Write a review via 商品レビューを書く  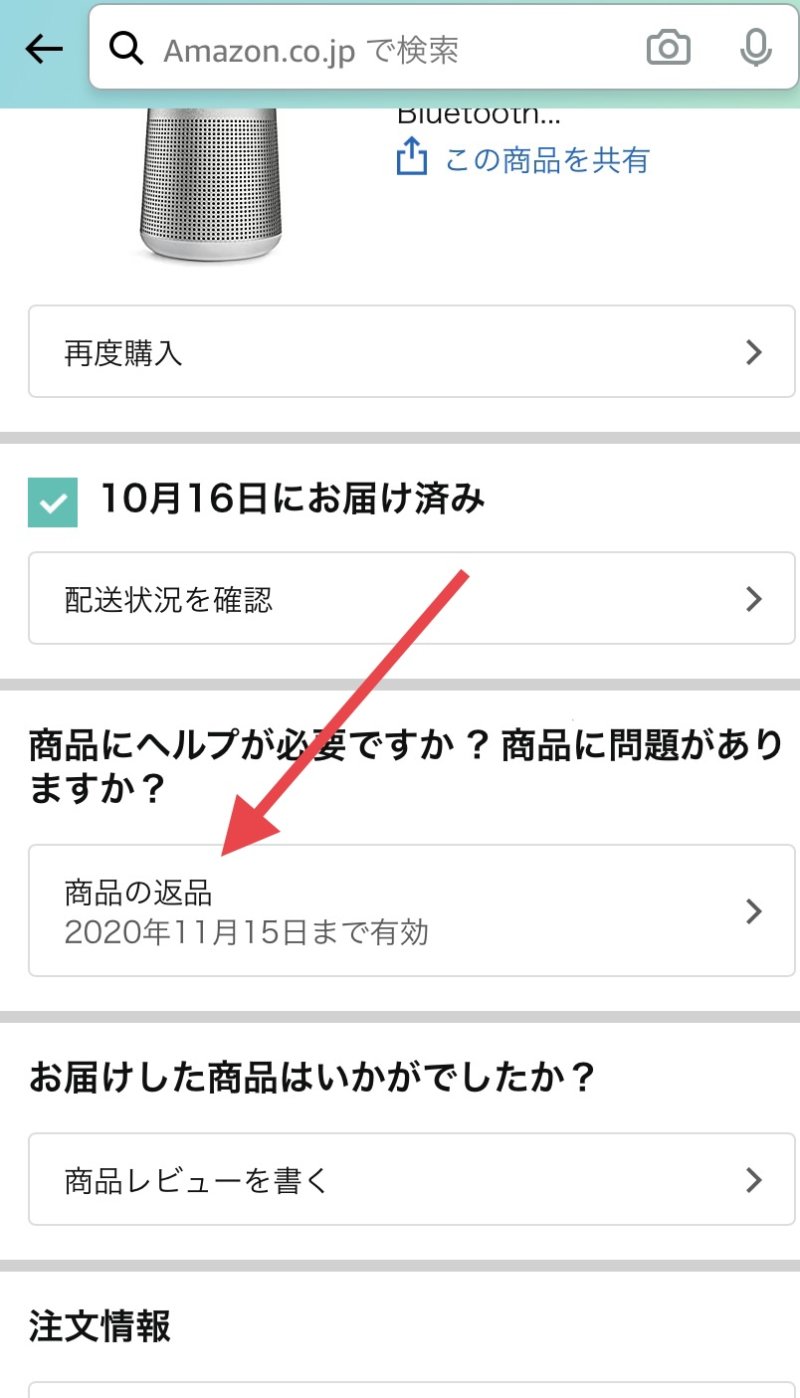pos(411,1181)
